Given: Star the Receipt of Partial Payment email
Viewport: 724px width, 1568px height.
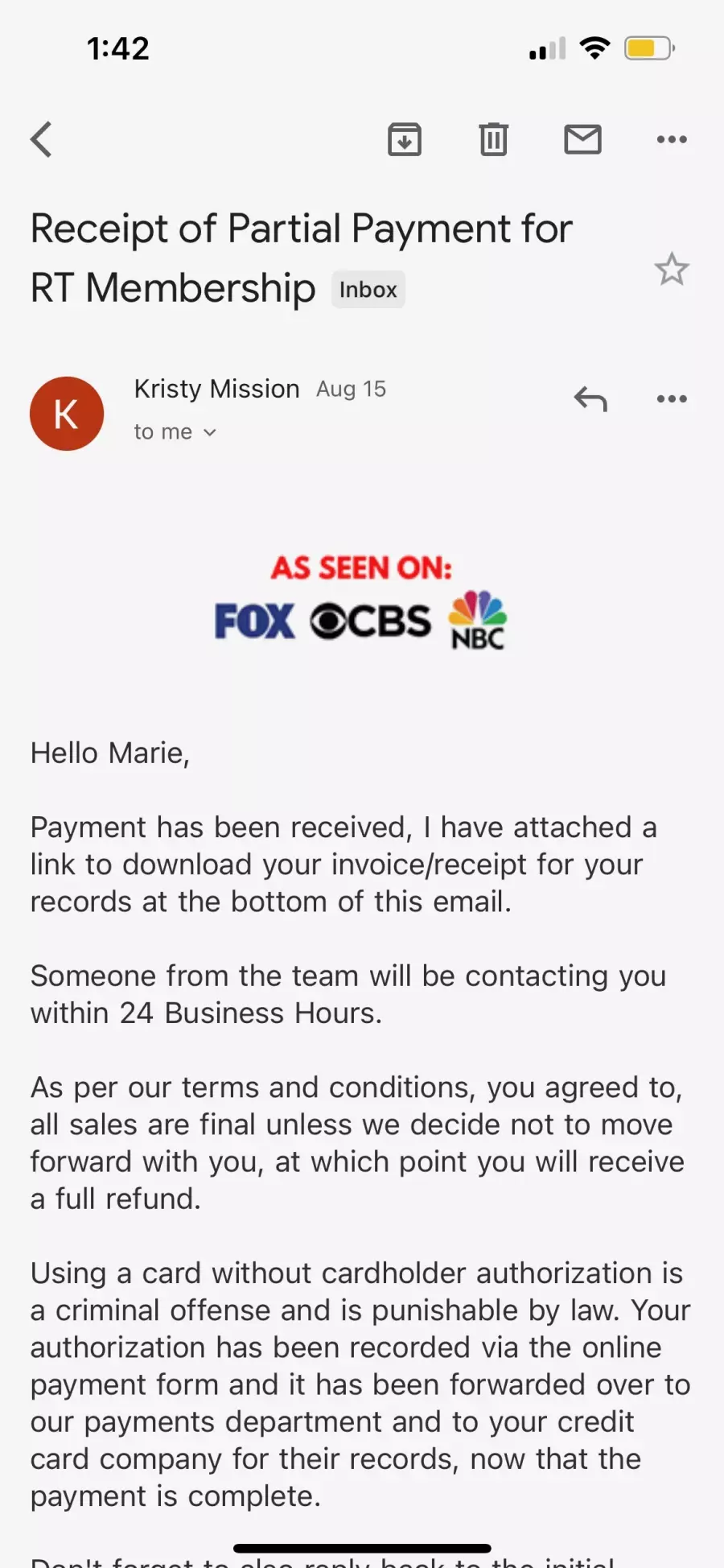Looking at the screenshot, I should pos(672,270).
